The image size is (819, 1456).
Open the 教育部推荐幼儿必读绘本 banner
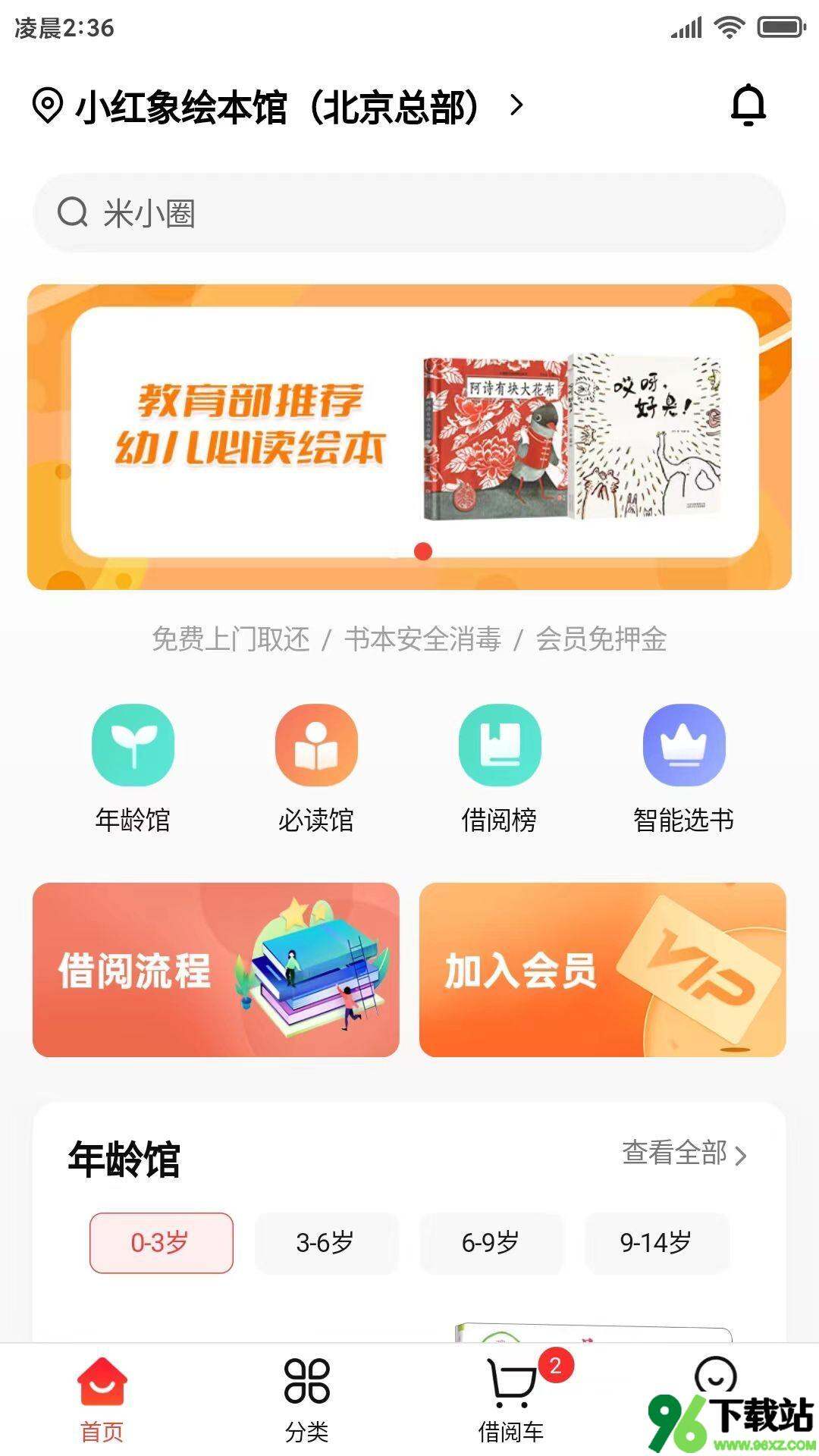tap(409, 436)
